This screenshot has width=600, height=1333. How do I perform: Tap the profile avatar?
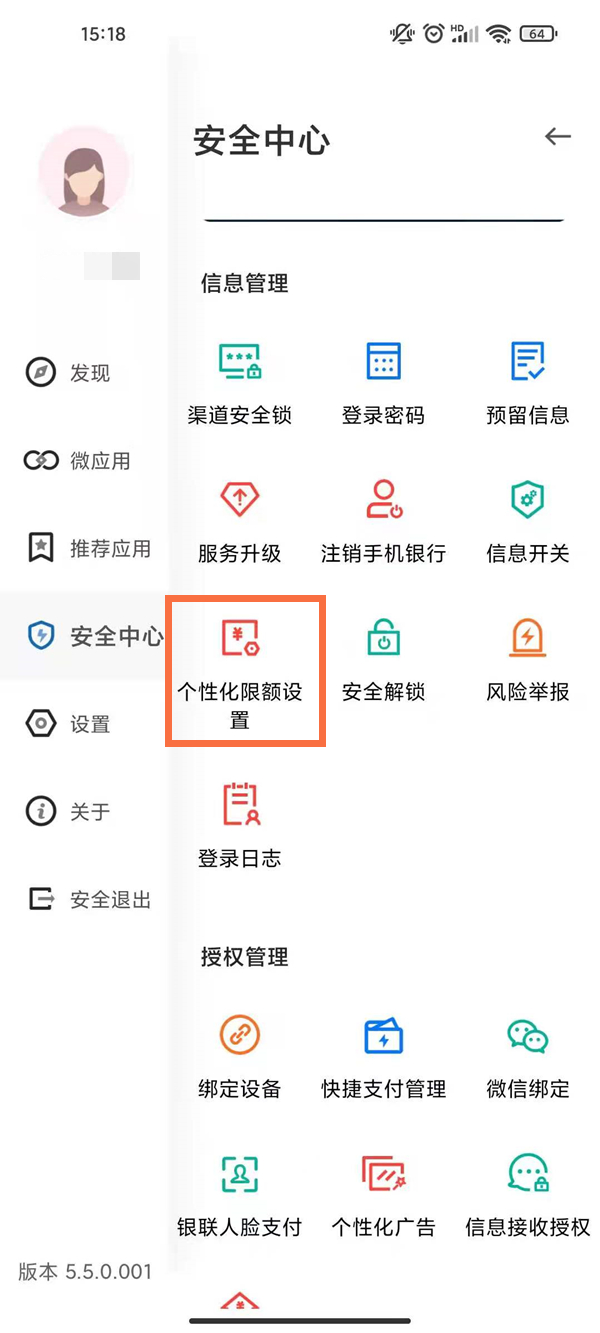click(84, 171)
